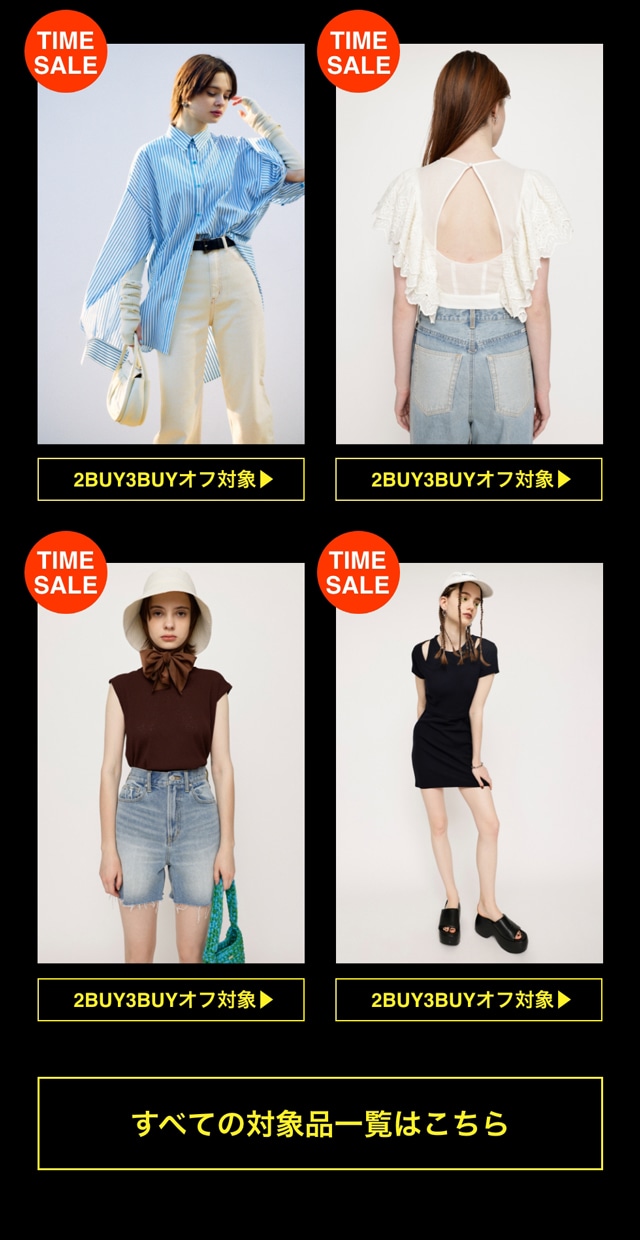This screenshot has width=640, height=1240.
Task: View the brown sleeveless knit top product
Action: click(x=171, y=763)
